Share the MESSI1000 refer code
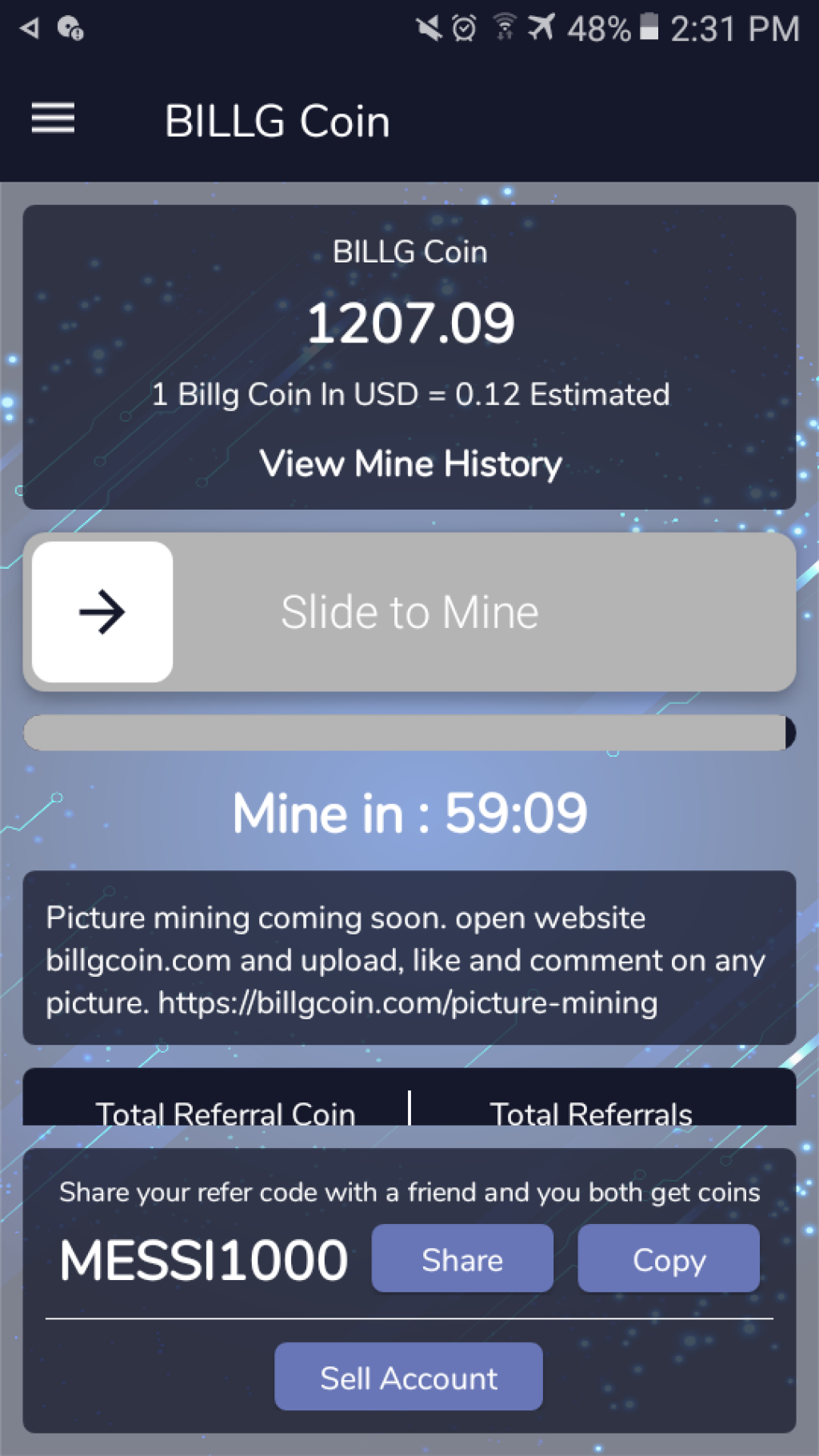The image size is (819, 1456). tap(462, 1259)
